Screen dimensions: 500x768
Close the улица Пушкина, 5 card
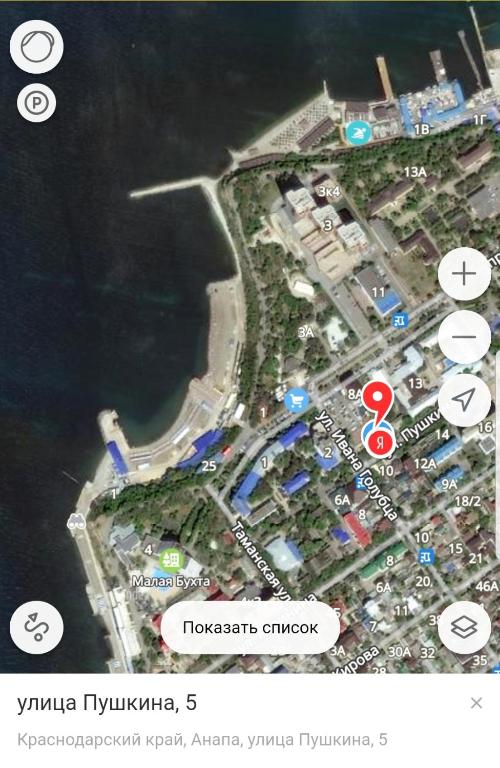pos(476,703)
